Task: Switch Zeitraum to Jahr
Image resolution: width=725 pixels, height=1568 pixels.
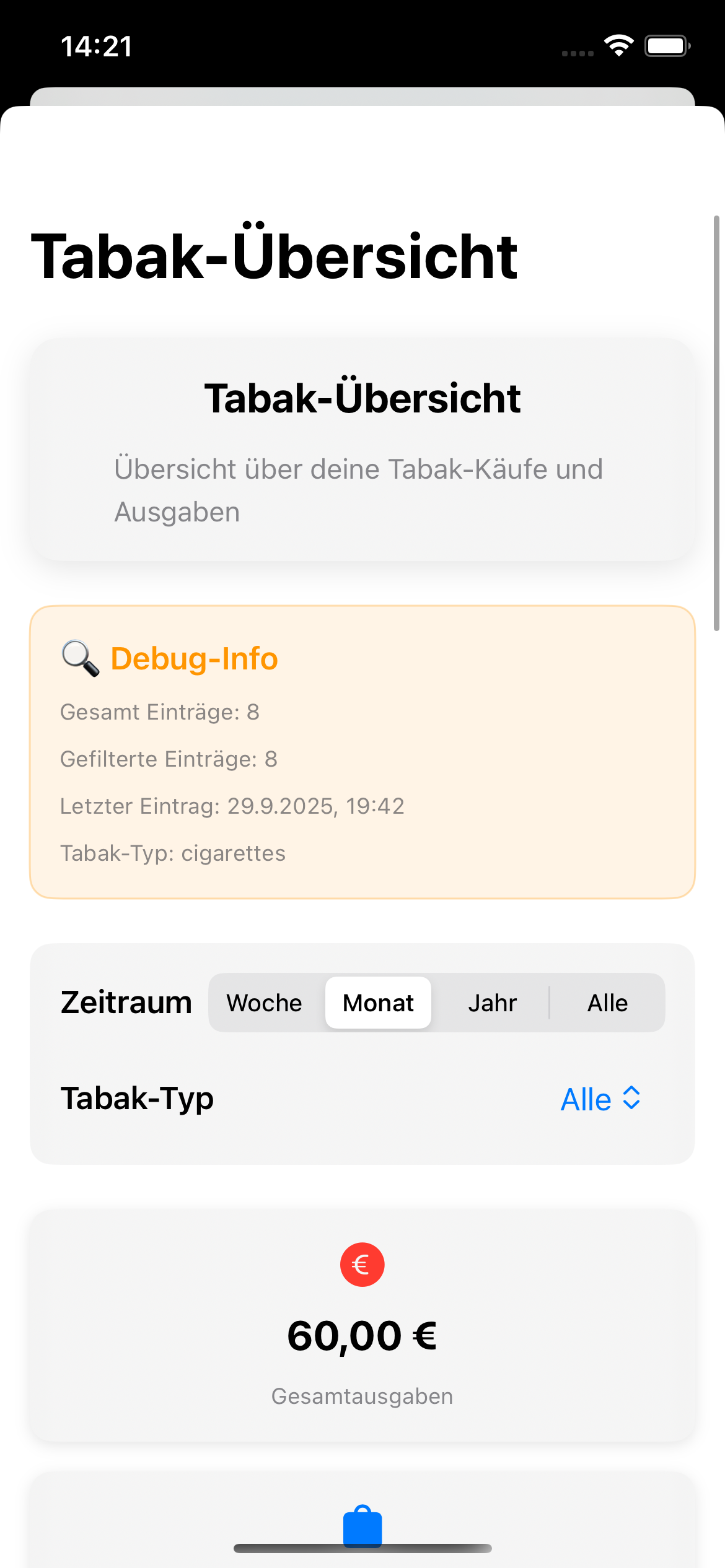Action: pyautogui.click(x=493, y=1002)
